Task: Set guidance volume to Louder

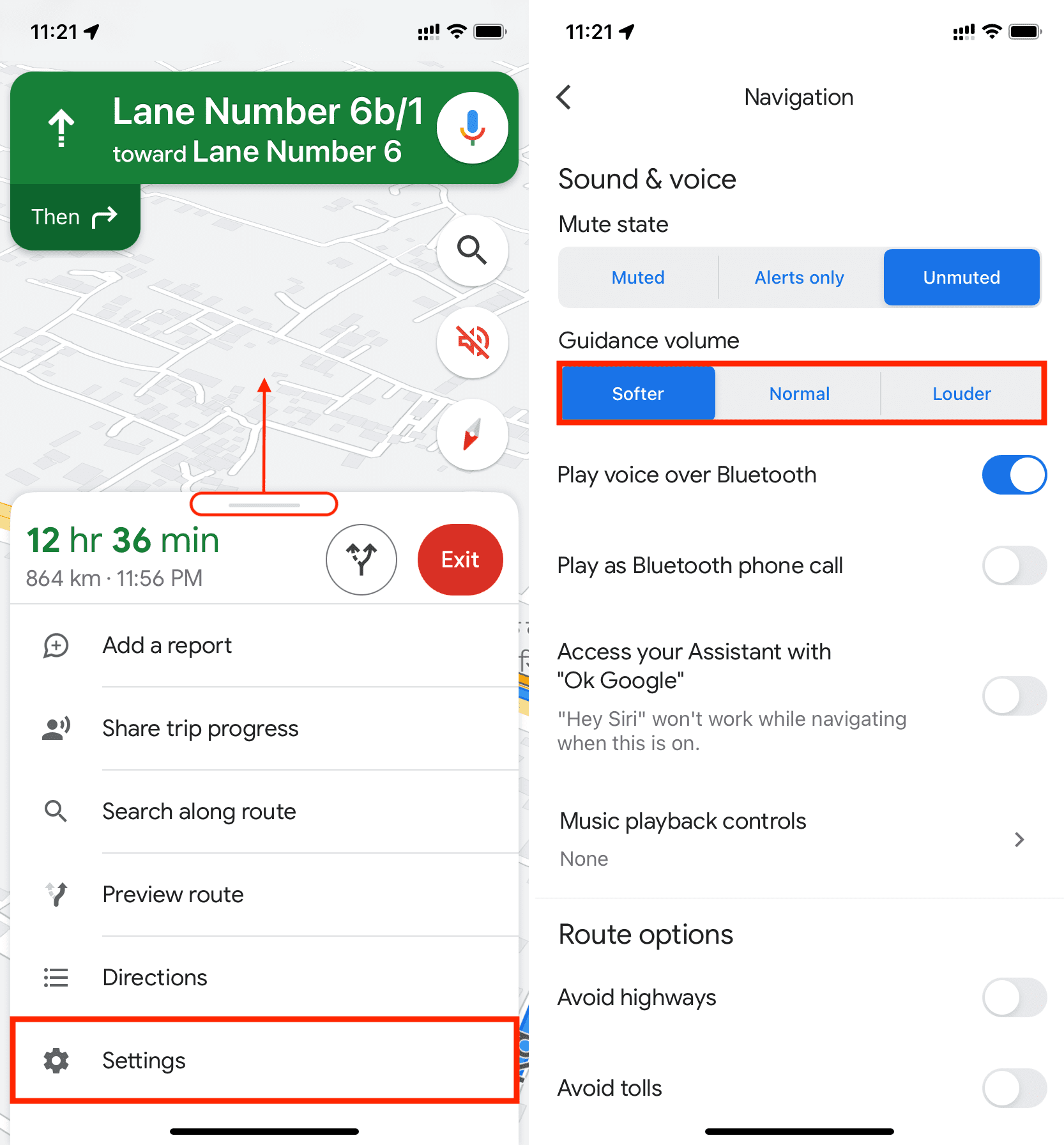Action: [961, 394]
